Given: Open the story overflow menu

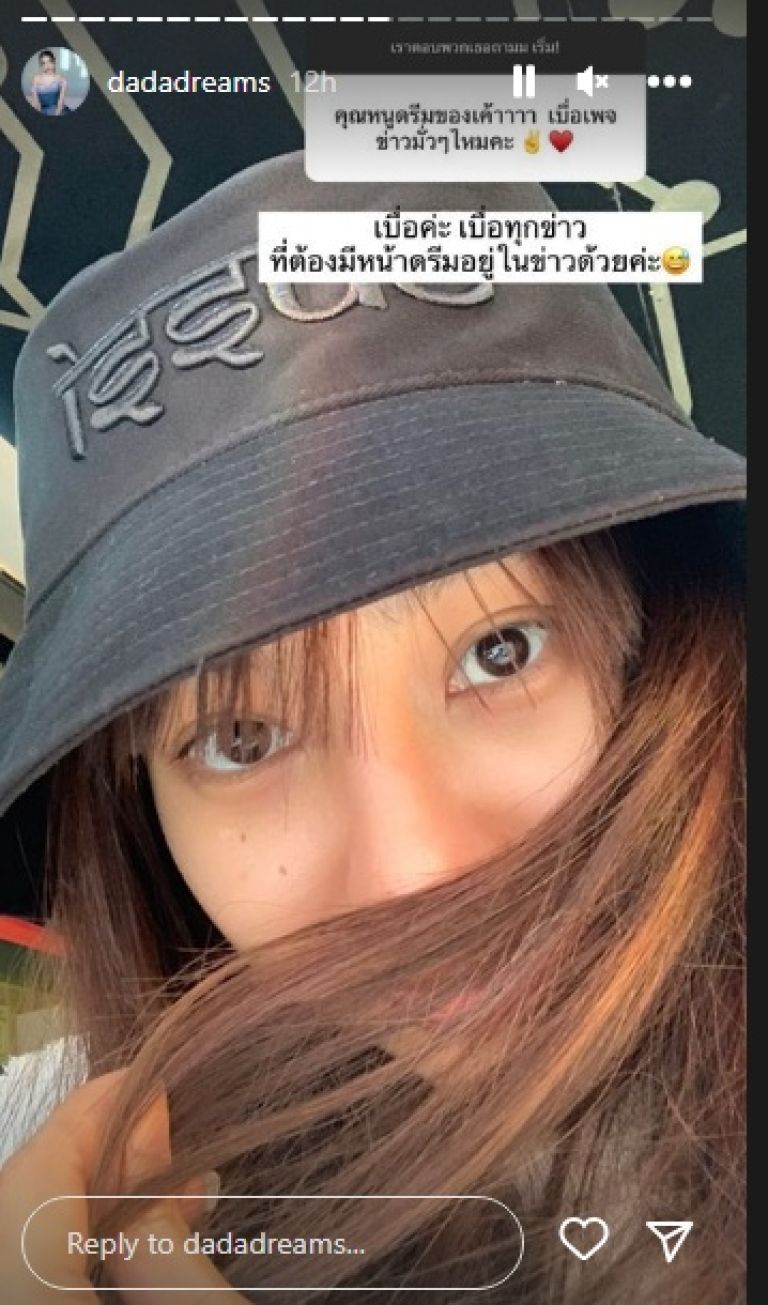Looking at the screenshot, I should tap(669, 82).
